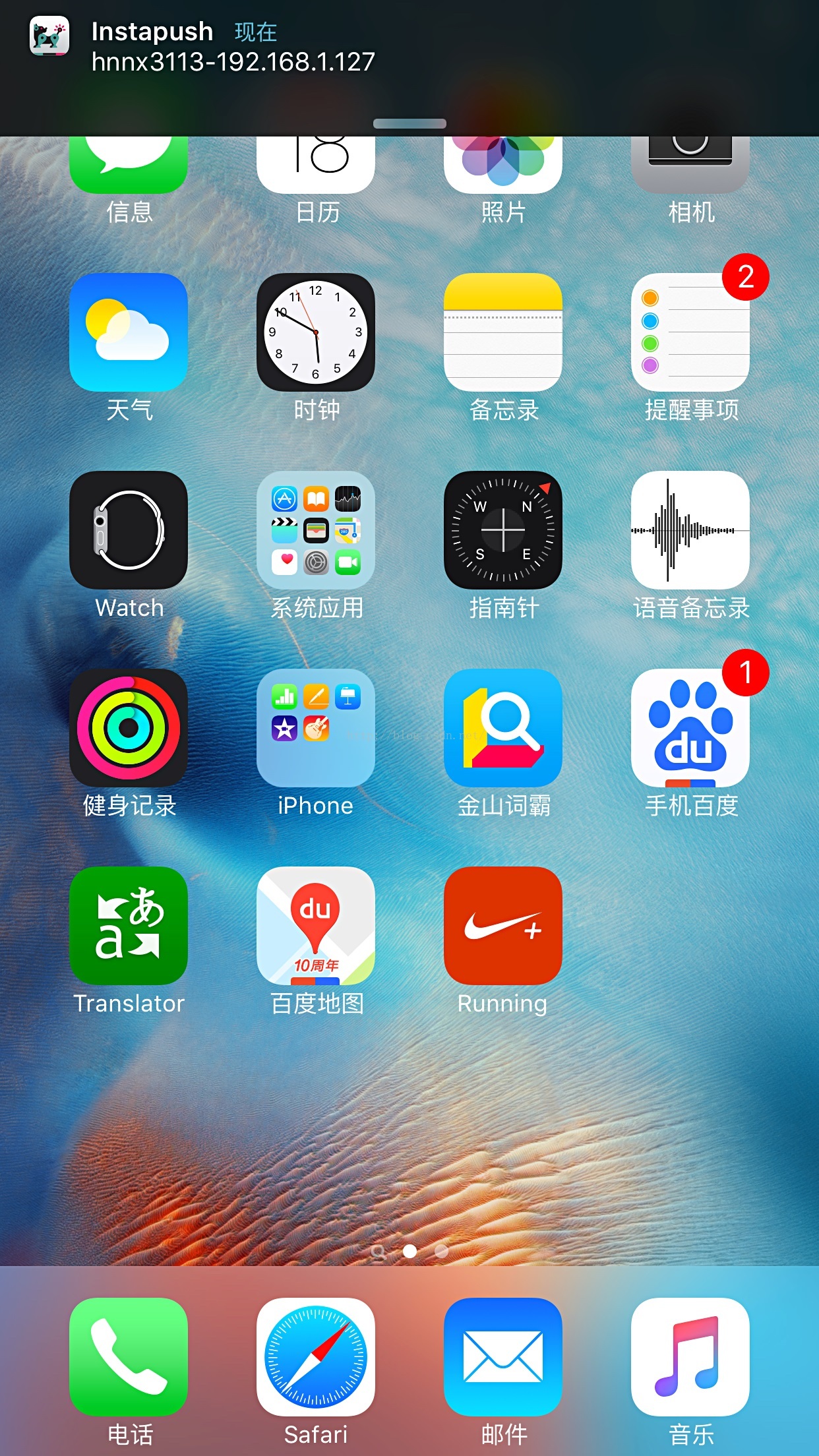Open the Notes app (备忘录)
The image size is (819, 1456).
(x=503, y=332)
